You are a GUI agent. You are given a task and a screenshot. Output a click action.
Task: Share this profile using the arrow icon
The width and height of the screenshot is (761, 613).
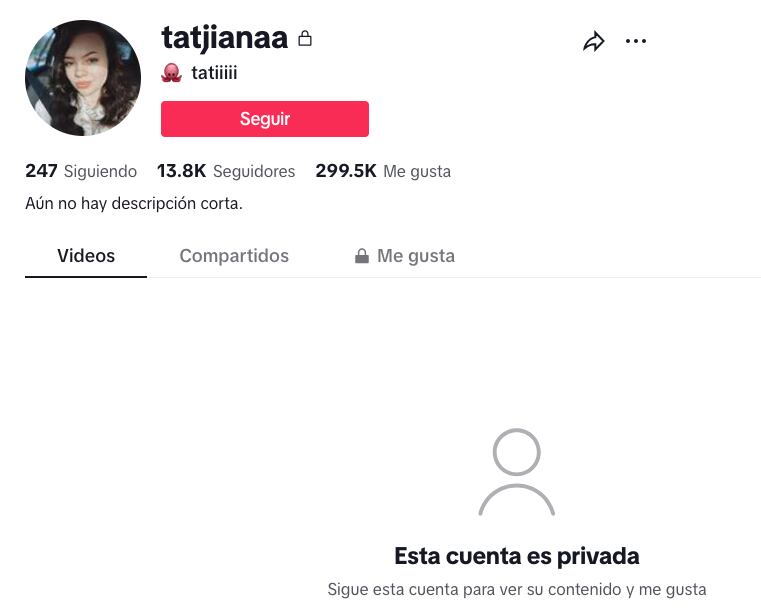pyautogui.click(x=594, y=41)
